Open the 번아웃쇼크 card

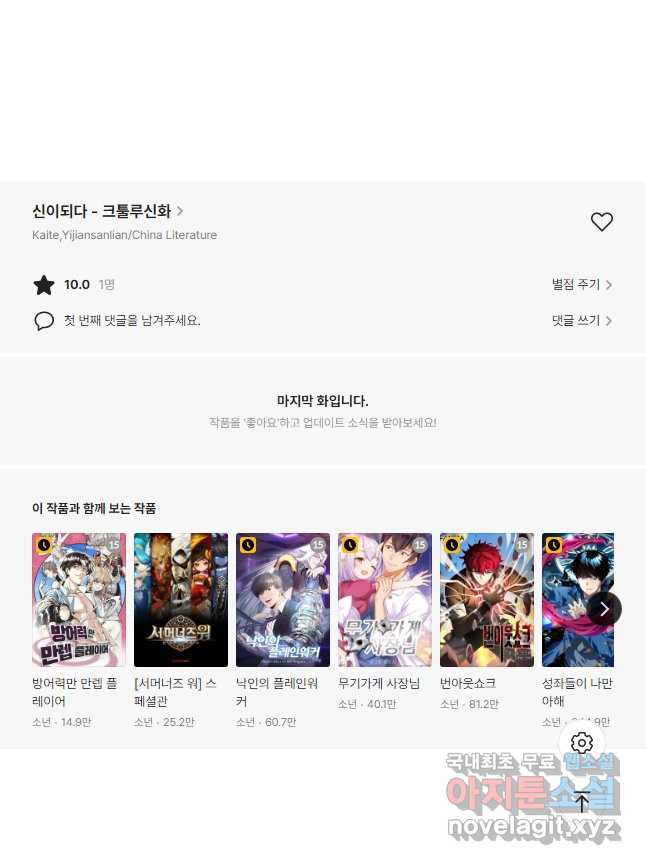coord(487,600)
